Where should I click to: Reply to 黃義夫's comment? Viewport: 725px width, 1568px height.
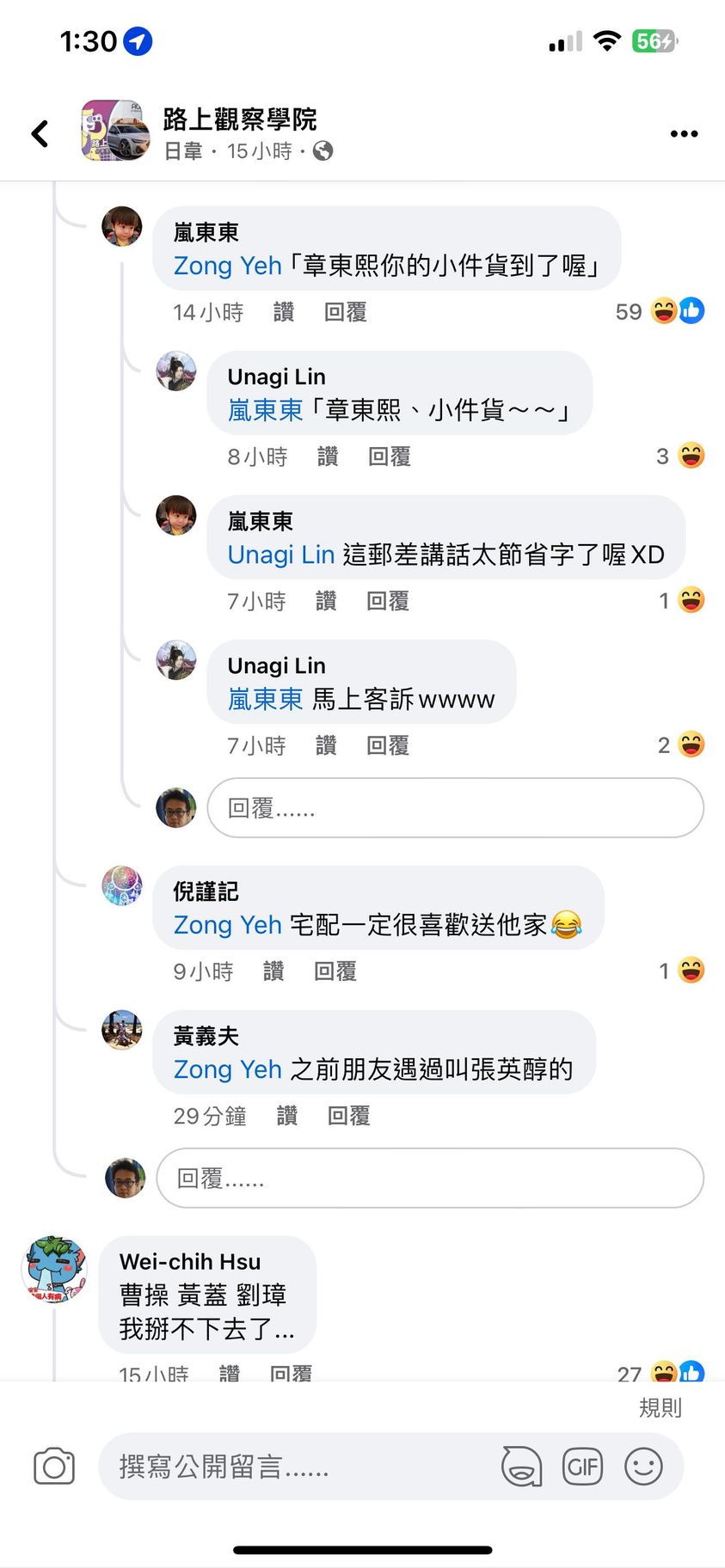pos(349,1116)
